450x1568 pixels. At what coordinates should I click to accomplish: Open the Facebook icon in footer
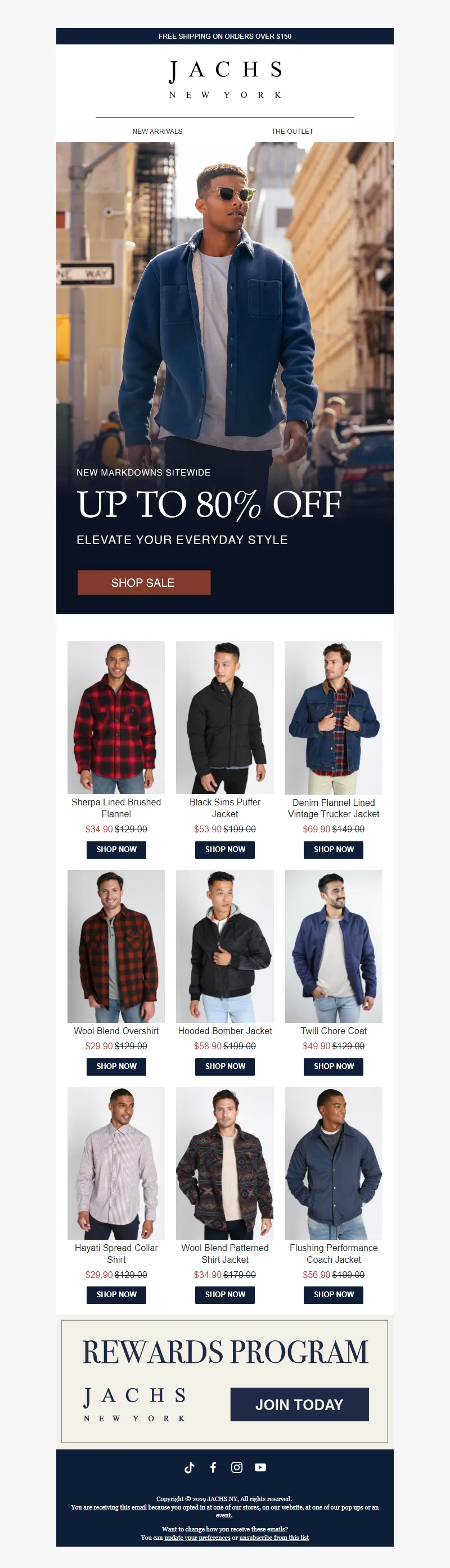pos(213,1467)
